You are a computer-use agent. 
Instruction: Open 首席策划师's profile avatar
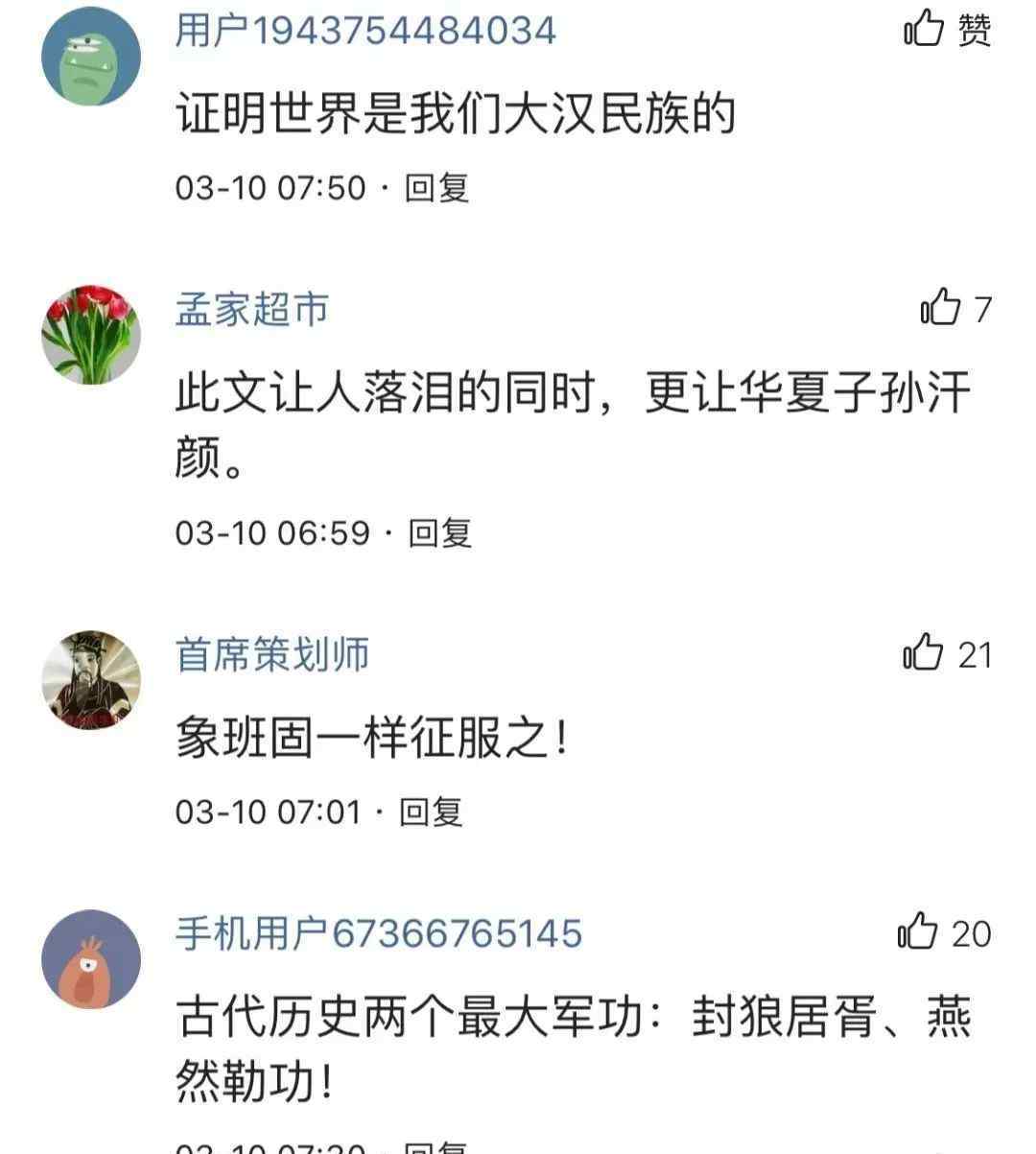point(91,680)
